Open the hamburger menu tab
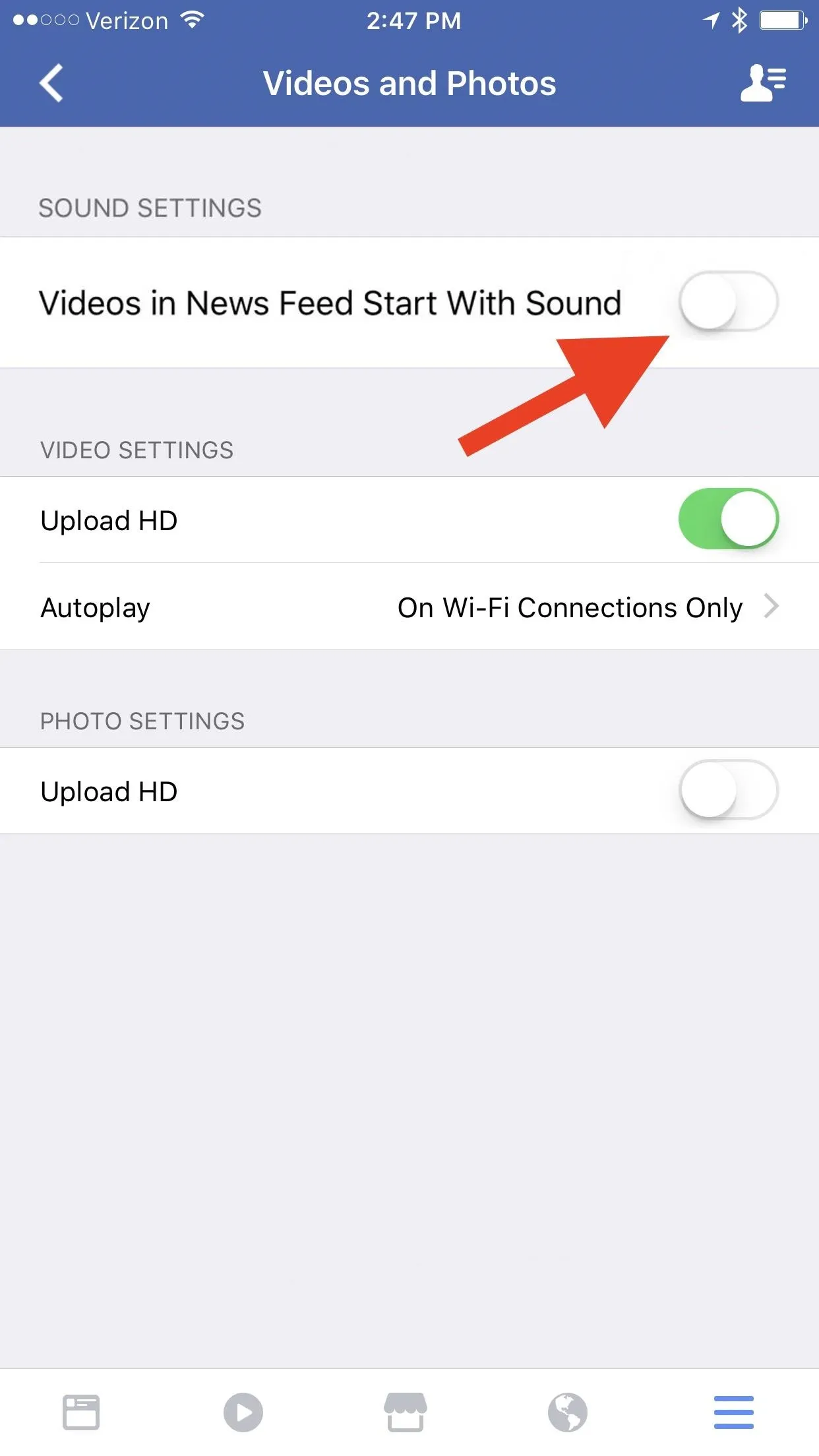 734,1412
